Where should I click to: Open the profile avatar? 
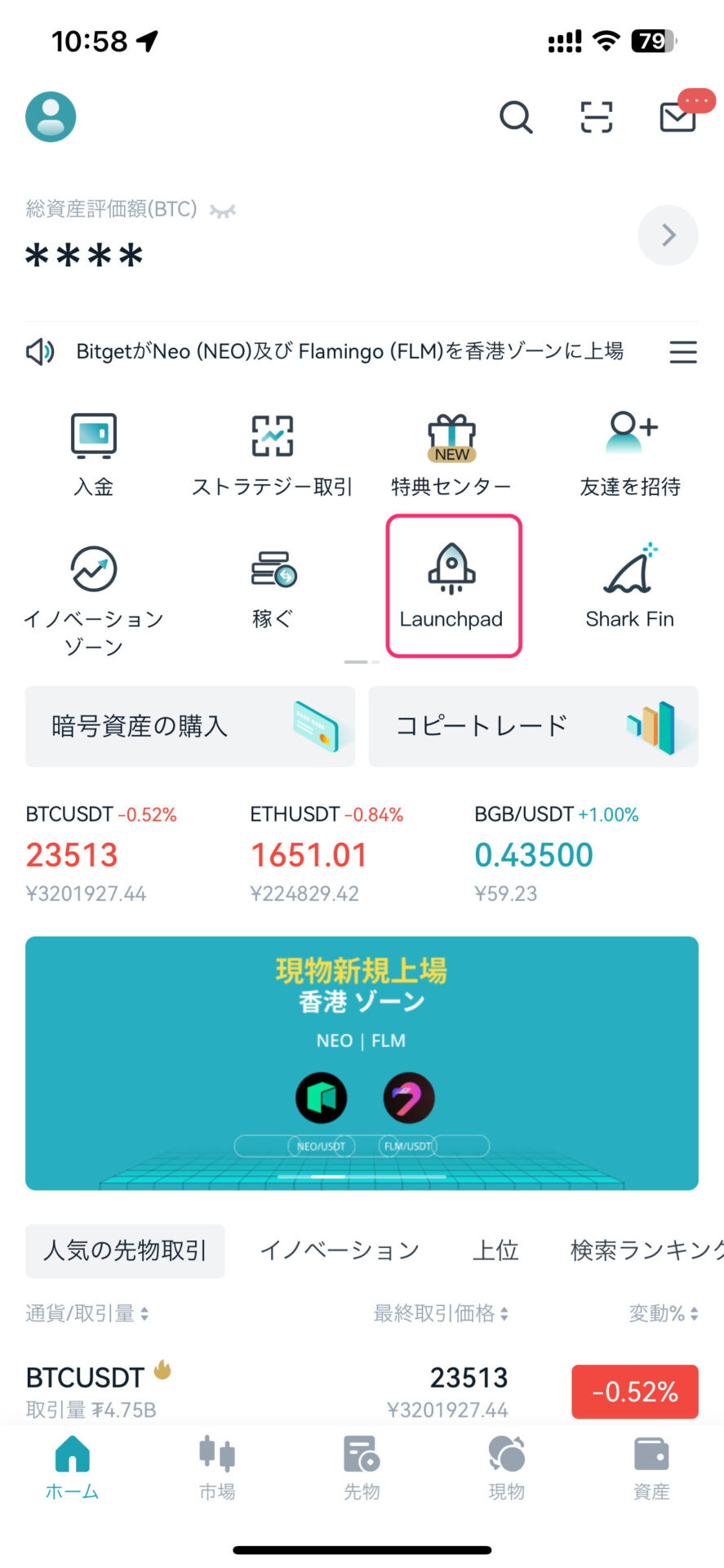pyautogui.click(x=51, y=117)
